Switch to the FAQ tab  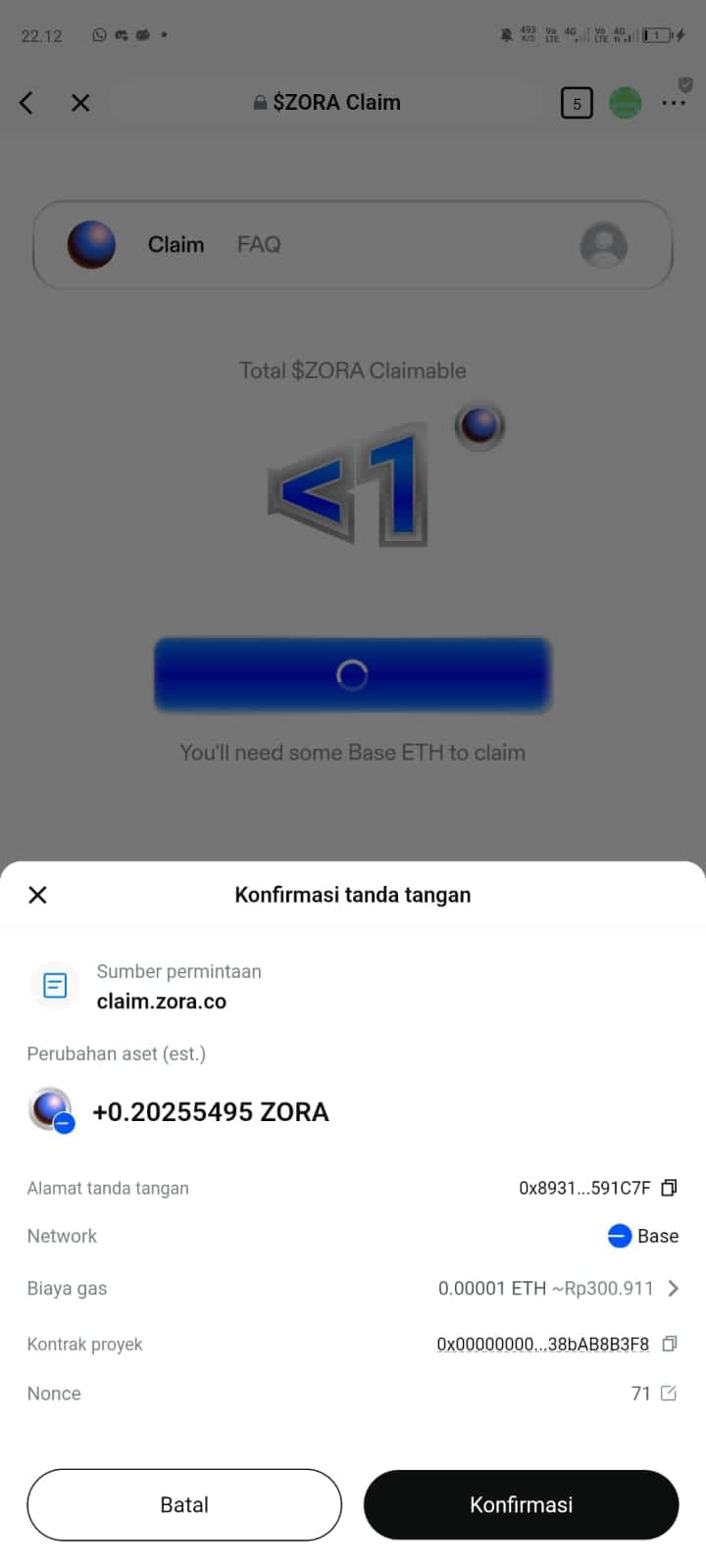(x=259, y=245)
